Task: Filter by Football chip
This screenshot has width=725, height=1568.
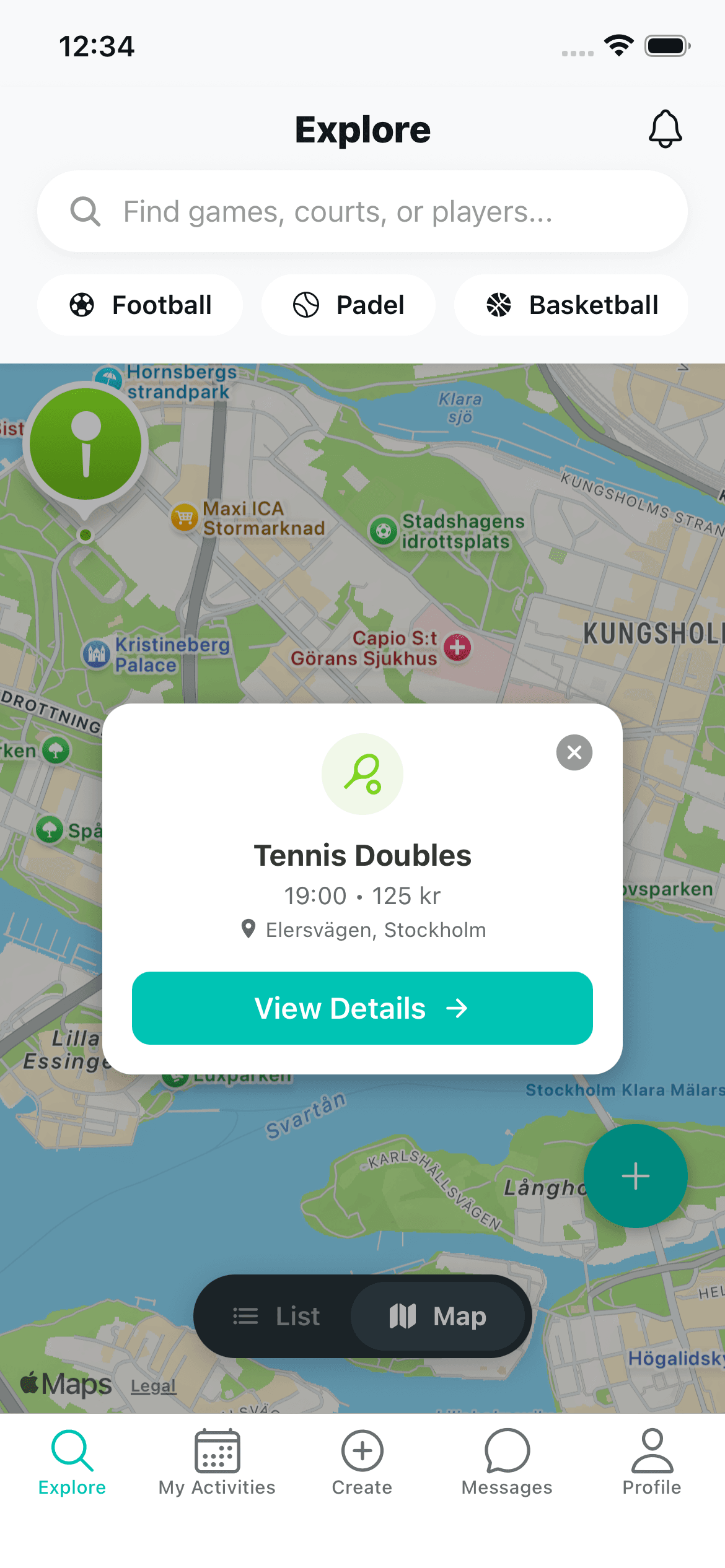Action: [x=140, y=305]
